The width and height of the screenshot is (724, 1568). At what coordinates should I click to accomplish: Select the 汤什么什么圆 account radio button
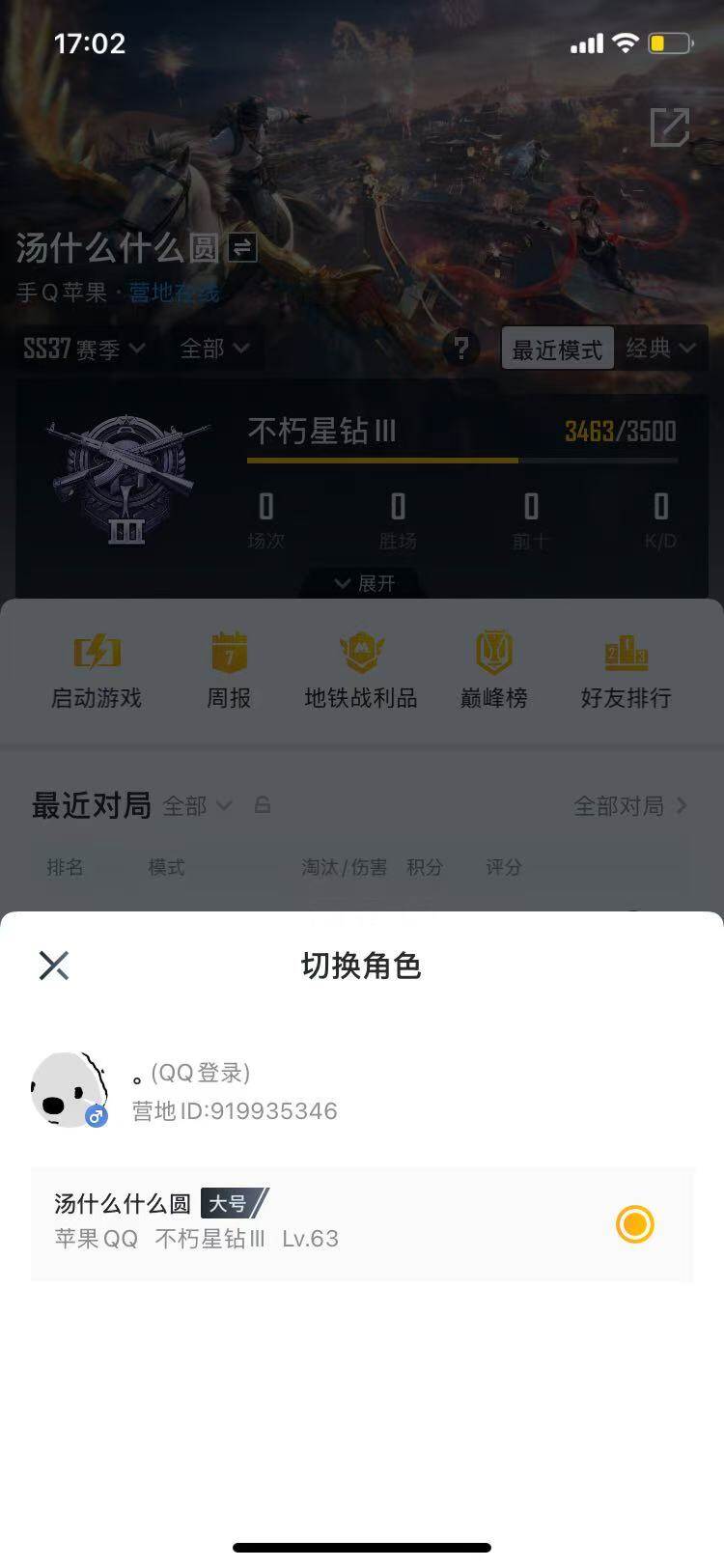[634, 1224]
